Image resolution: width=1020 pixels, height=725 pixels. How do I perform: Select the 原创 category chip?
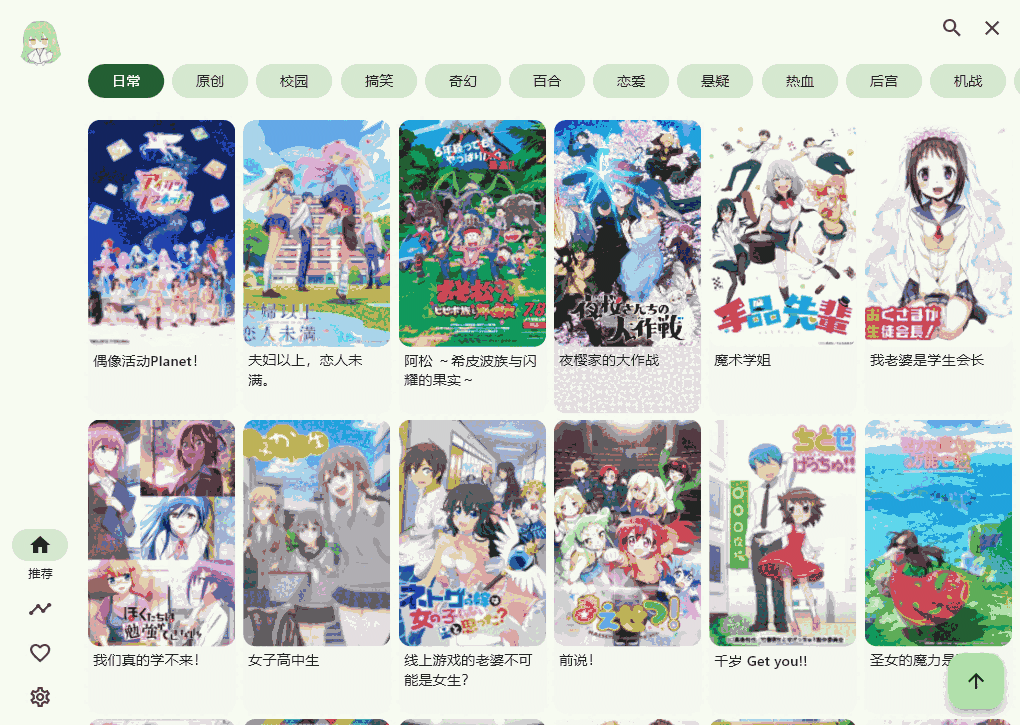[x=210, y=81]
